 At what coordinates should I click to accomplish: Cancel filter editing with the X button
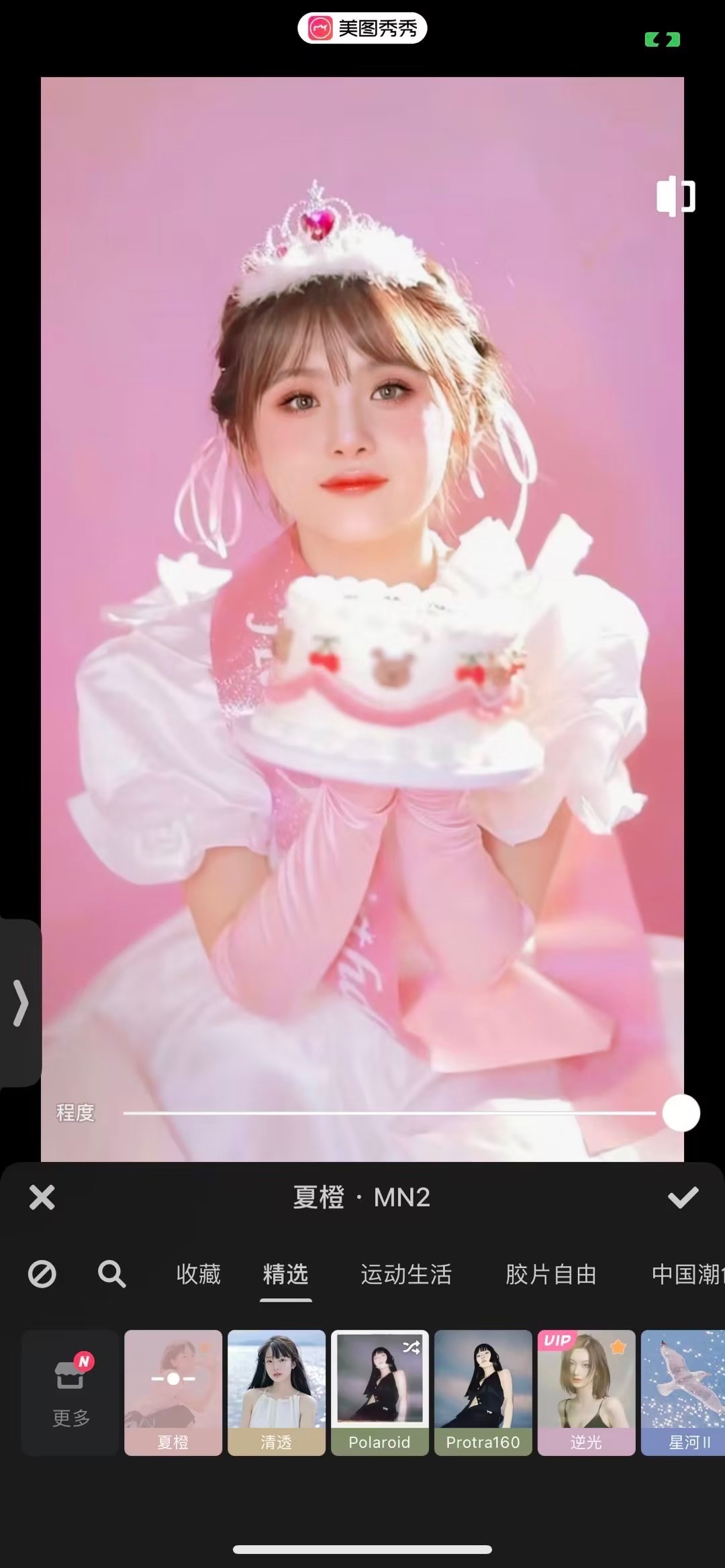pyautogui.click(x=42, y=1197)
